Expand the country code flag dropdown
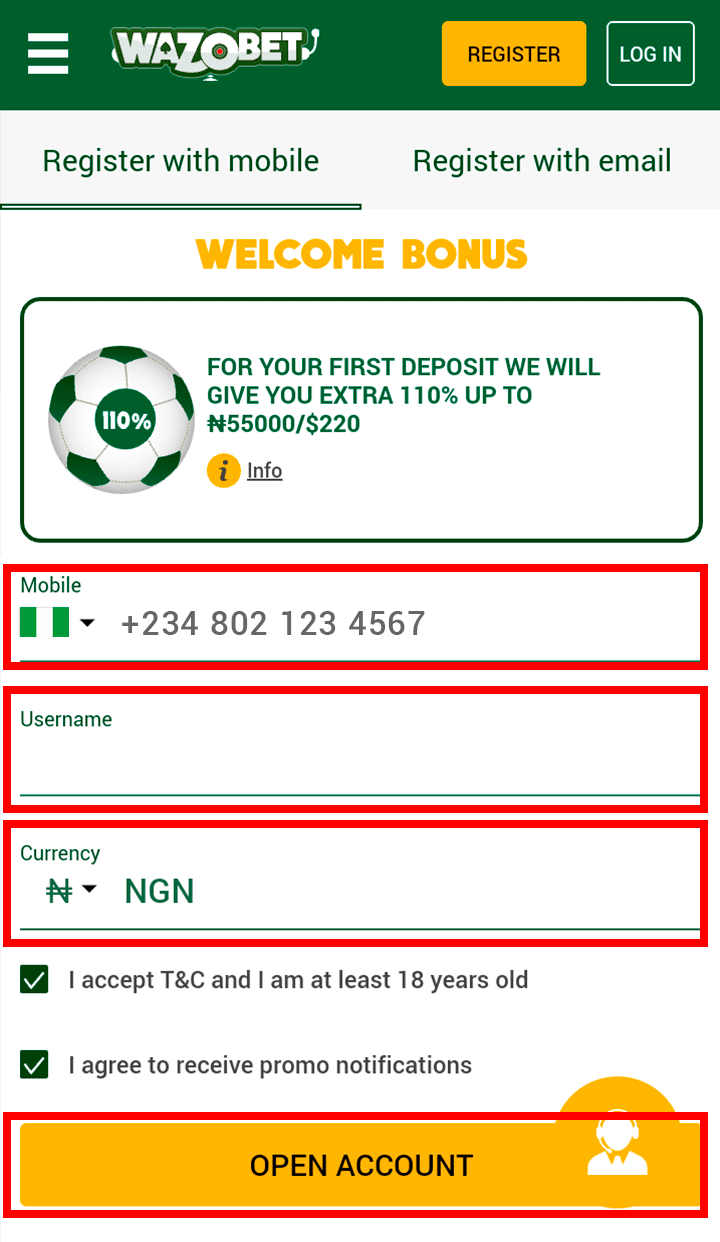This screenshot has height=1242, width=720. (x=58, y=623)
